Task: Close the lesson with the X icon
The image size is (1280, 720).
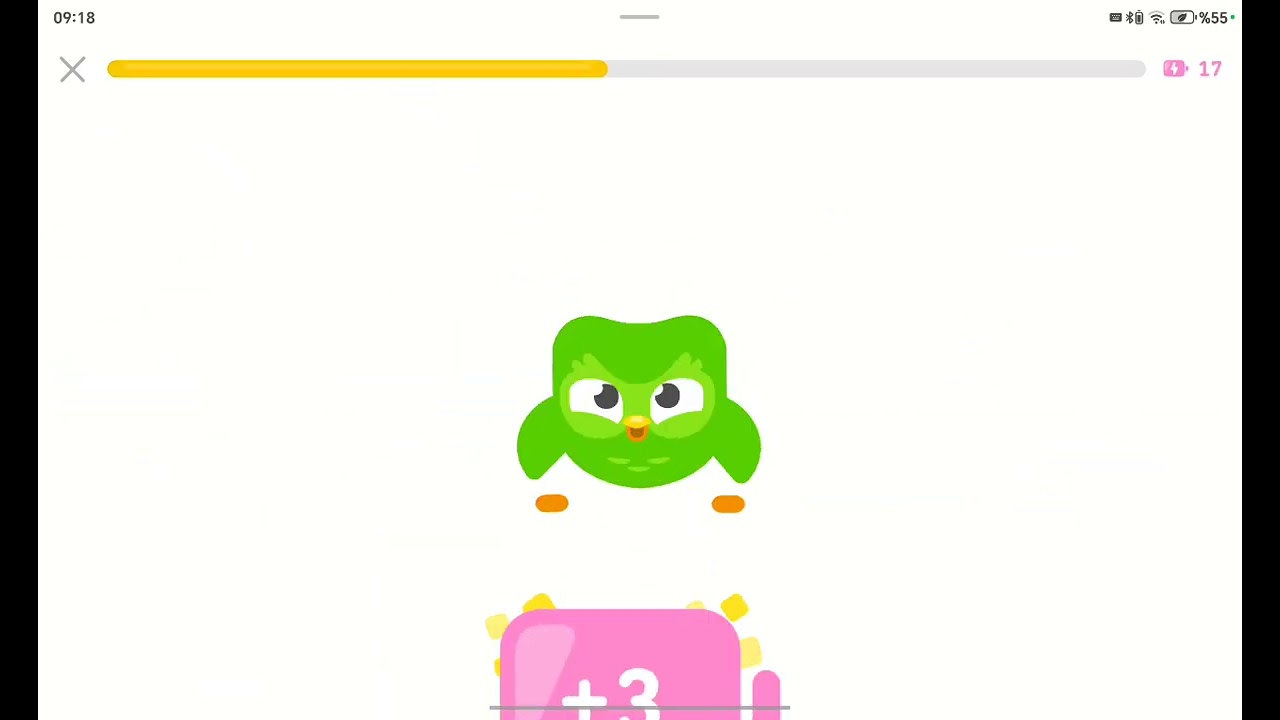Action: point(72,69)
